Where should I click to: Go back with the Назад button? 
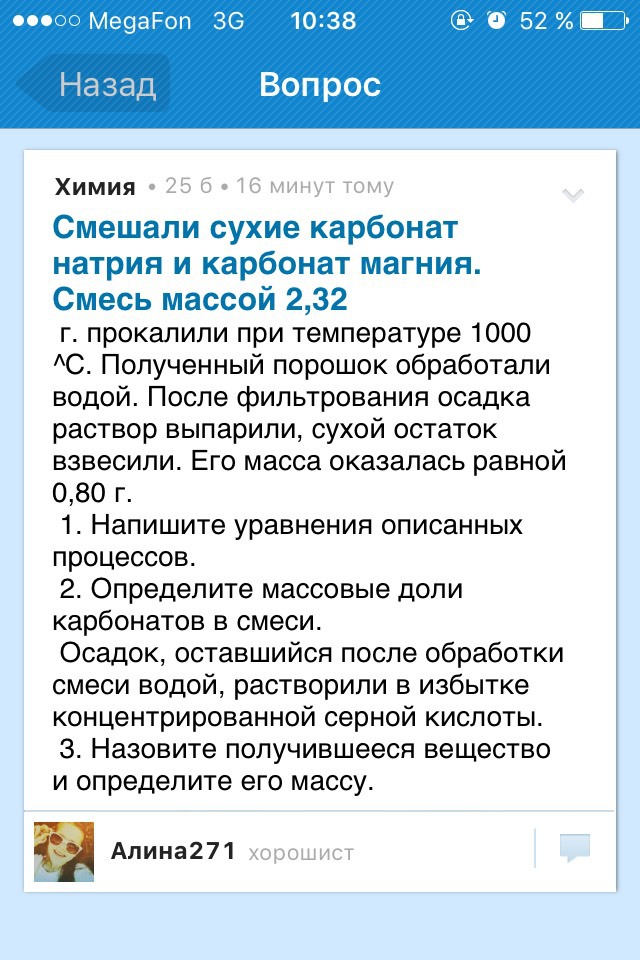click(x=95, y=84)
